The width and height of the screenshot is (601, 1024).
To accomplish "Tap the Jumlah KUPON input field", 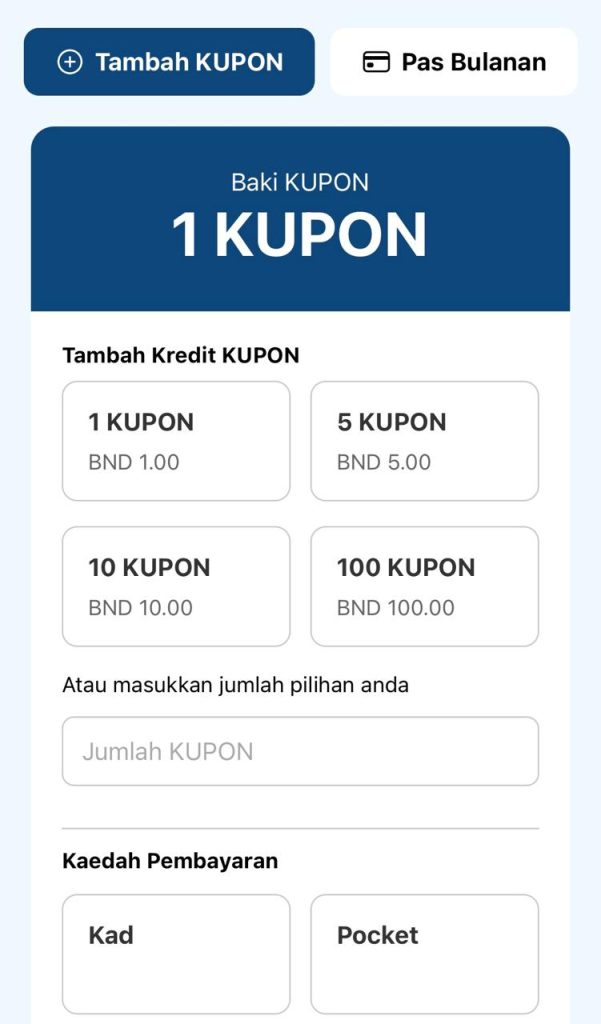I will 300,751.
